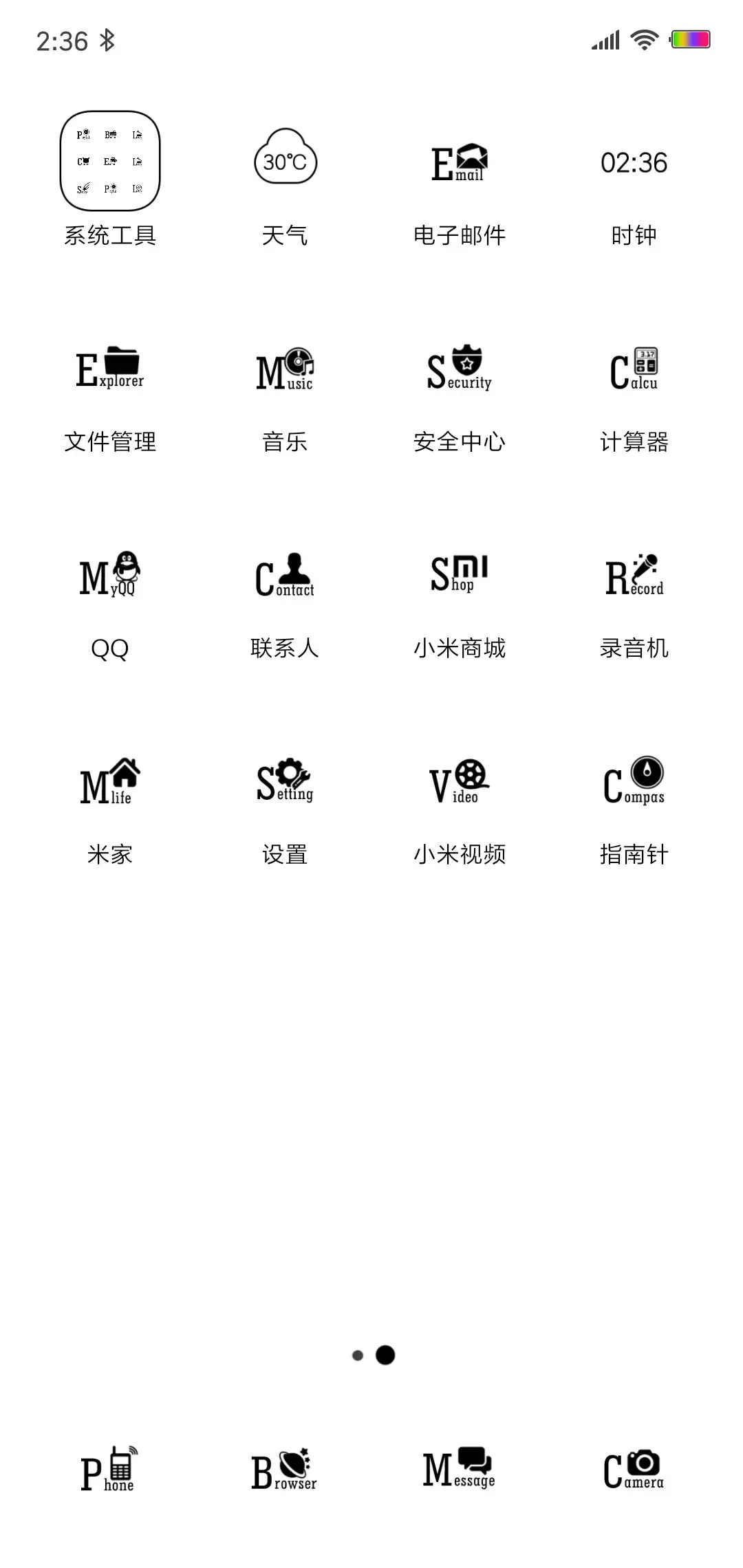Image resolution: width=743 pixels, height=1568 pixels.
Task: Expand the 系统工具 system tools folder
Action: click(x=110, y=160)
